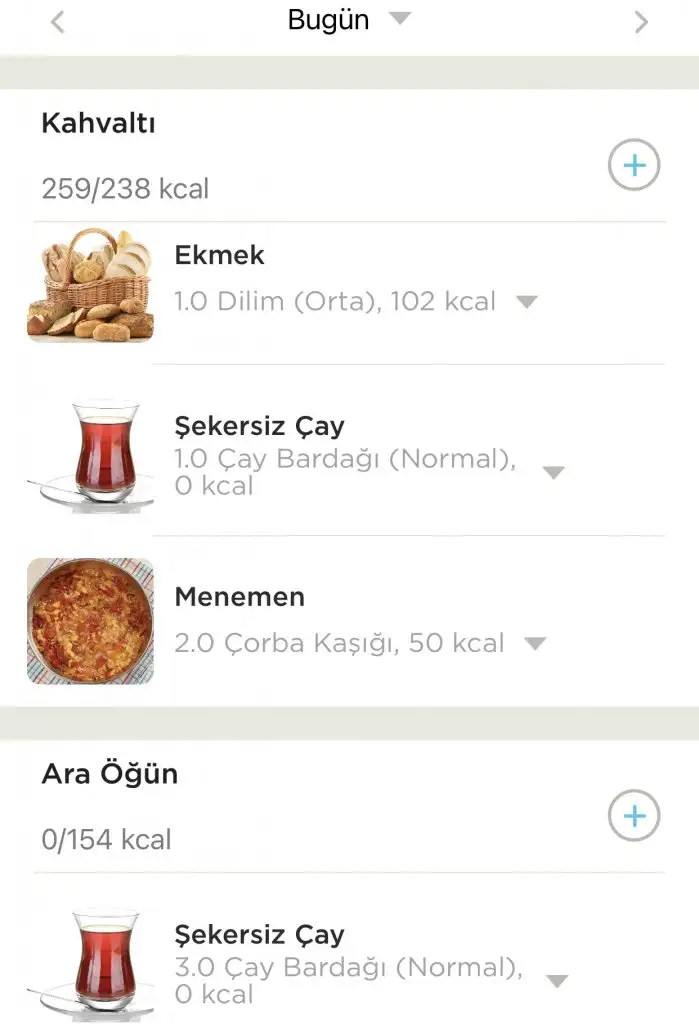Add food to Ara Öğün
The image size is (699, 1024).
[x=634, y=817]
